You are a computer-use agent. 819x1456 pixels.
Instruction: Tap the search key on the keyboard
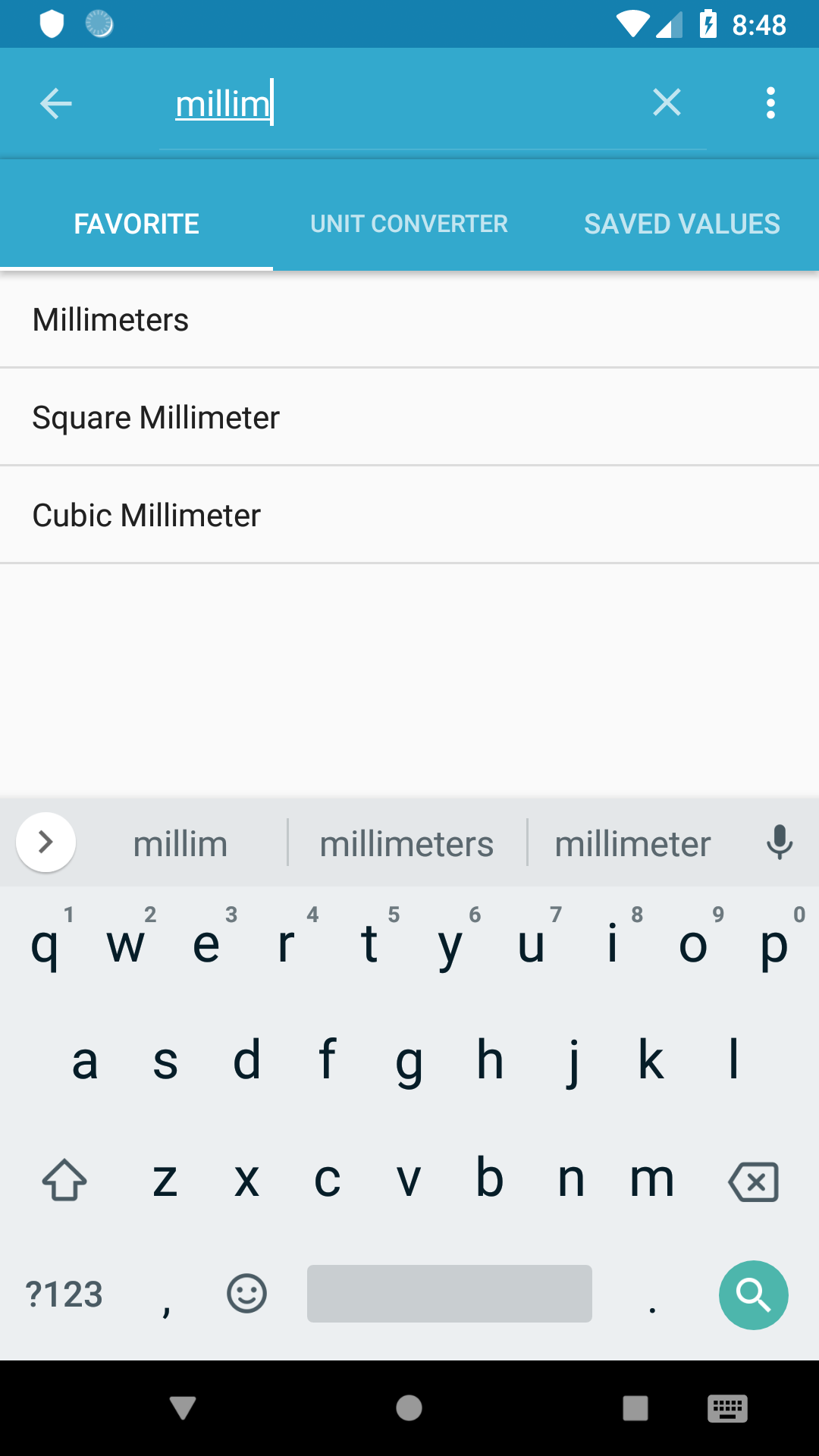click(753, 1294)
